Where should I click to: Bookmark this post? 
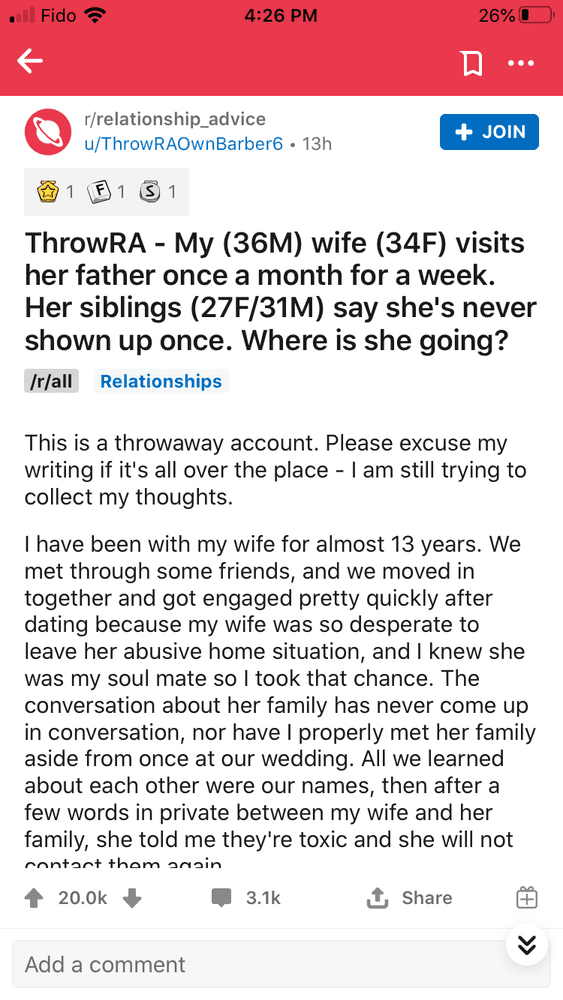click(471, 63)
